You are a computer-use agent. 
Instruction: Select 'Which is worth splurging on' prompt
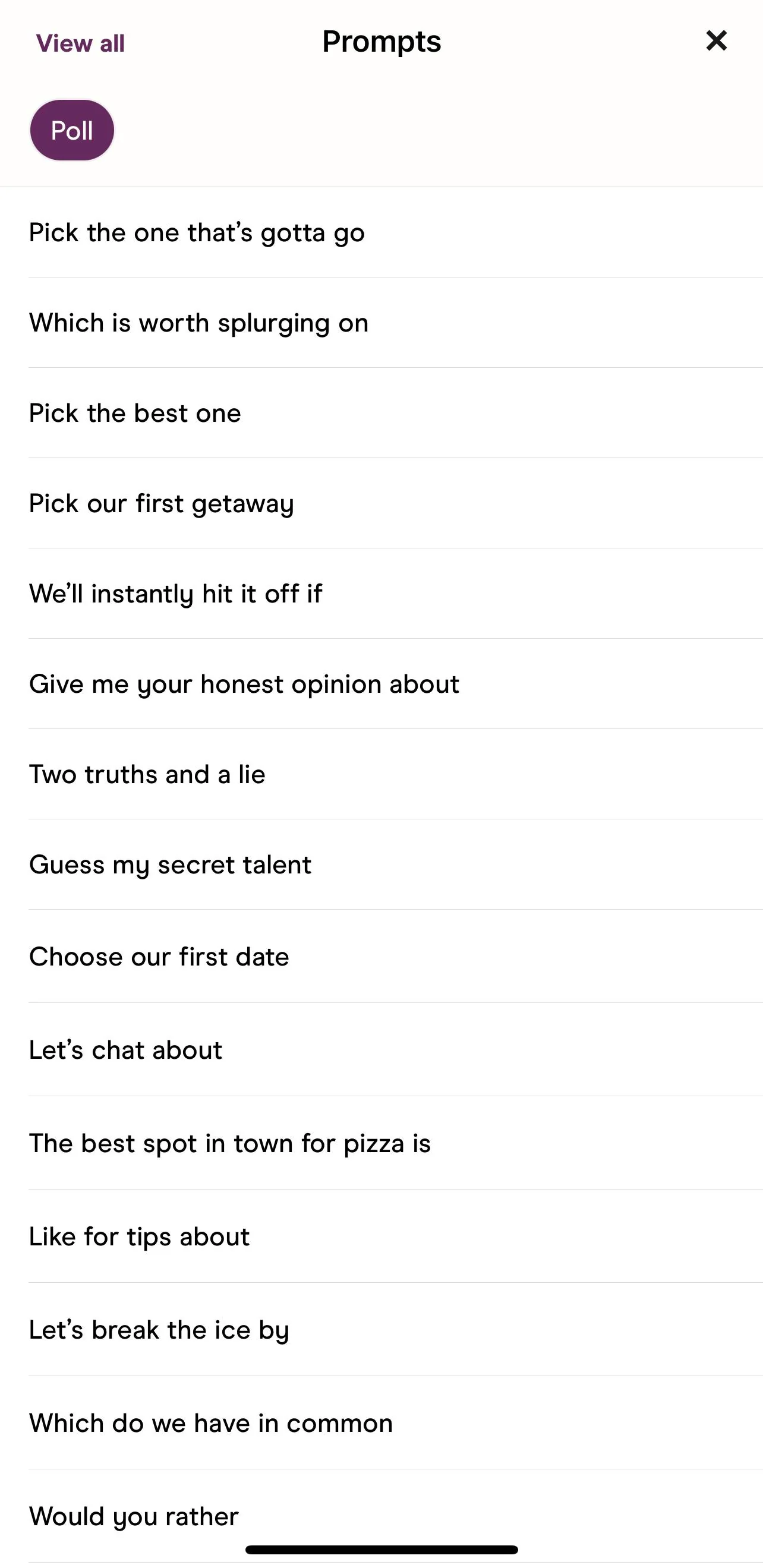point(198,322)
